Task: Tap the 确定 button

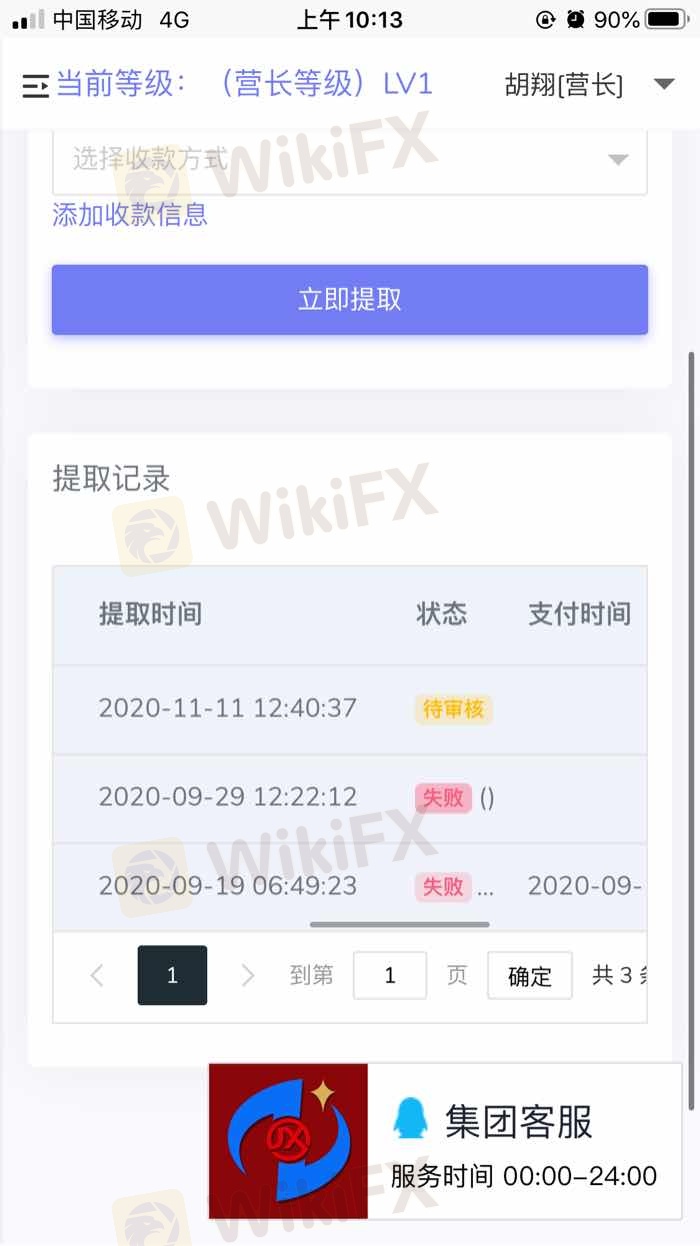Action: [x=530, y=975]
